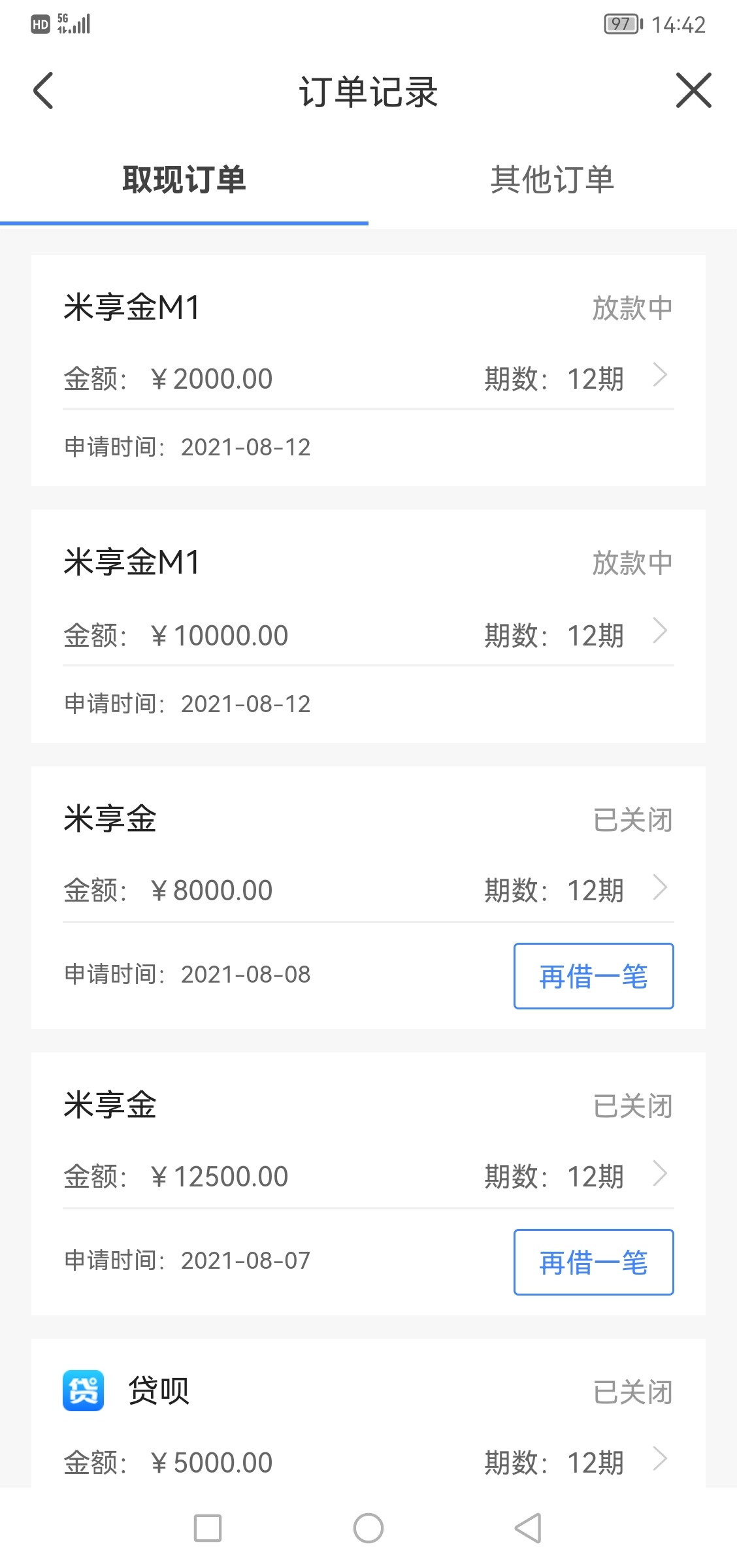This screenshot has height=1568, width=737.
Task: Tap 再借一笔 on the 2021-08-08 order
Action: 593,976
